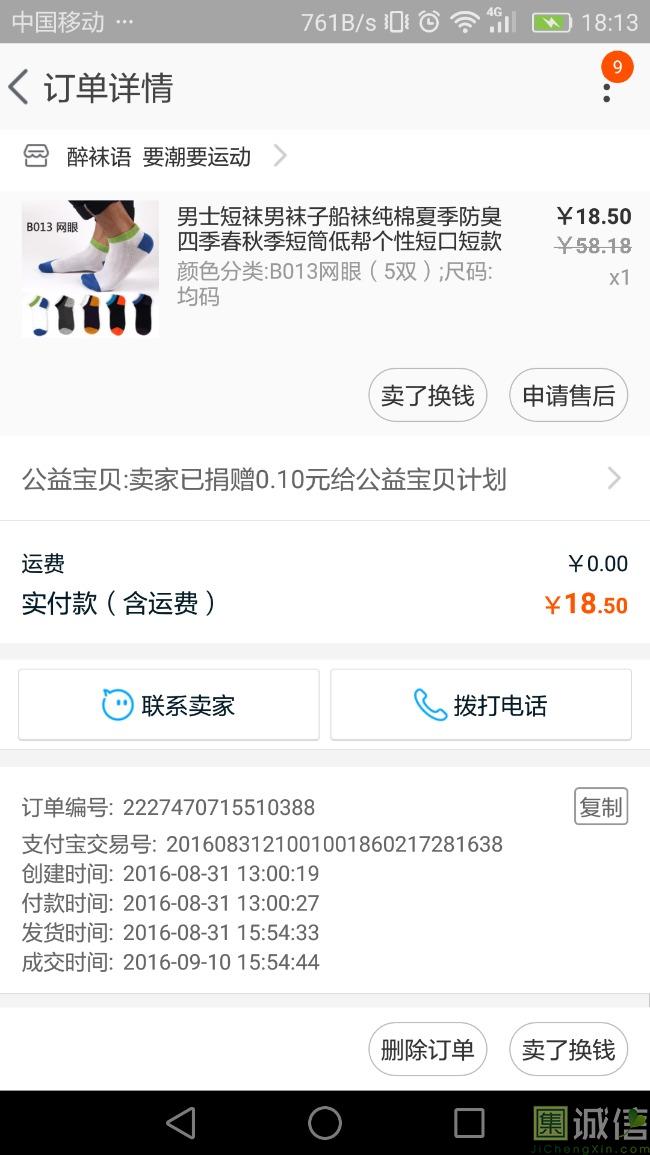The image size is (650, 1155).
Task: Open the 男士短袜 product item
Action: (325, 269)
